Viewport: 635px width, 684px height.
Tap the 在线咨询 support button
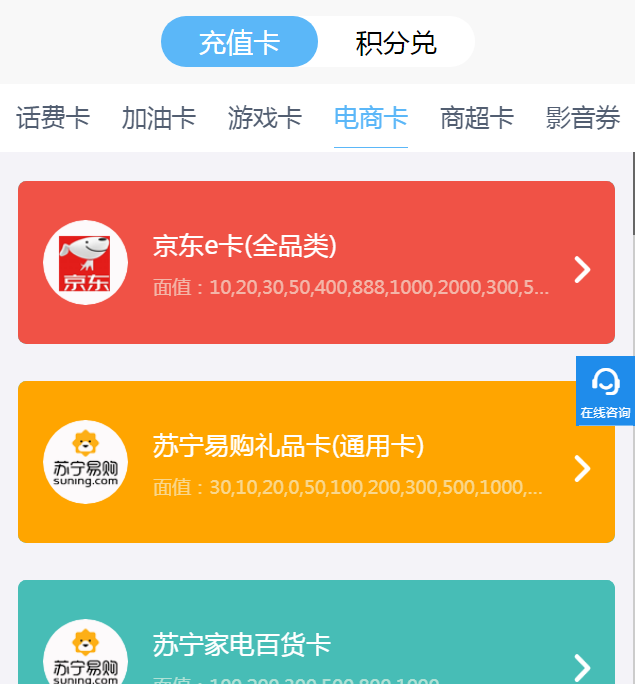click(x=605, y=391)
